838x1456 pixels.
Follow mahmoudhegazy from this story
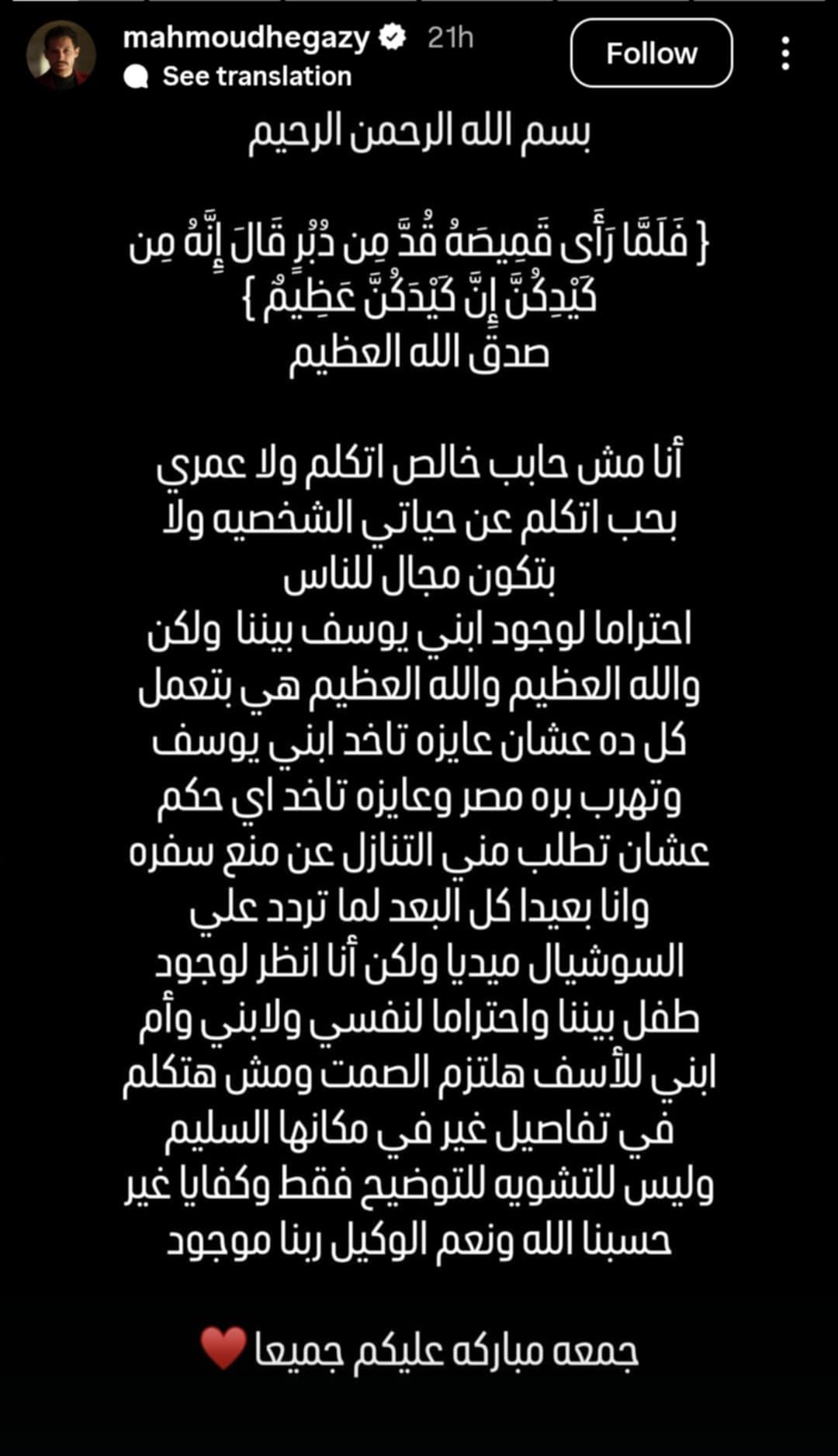pos(651,54)
